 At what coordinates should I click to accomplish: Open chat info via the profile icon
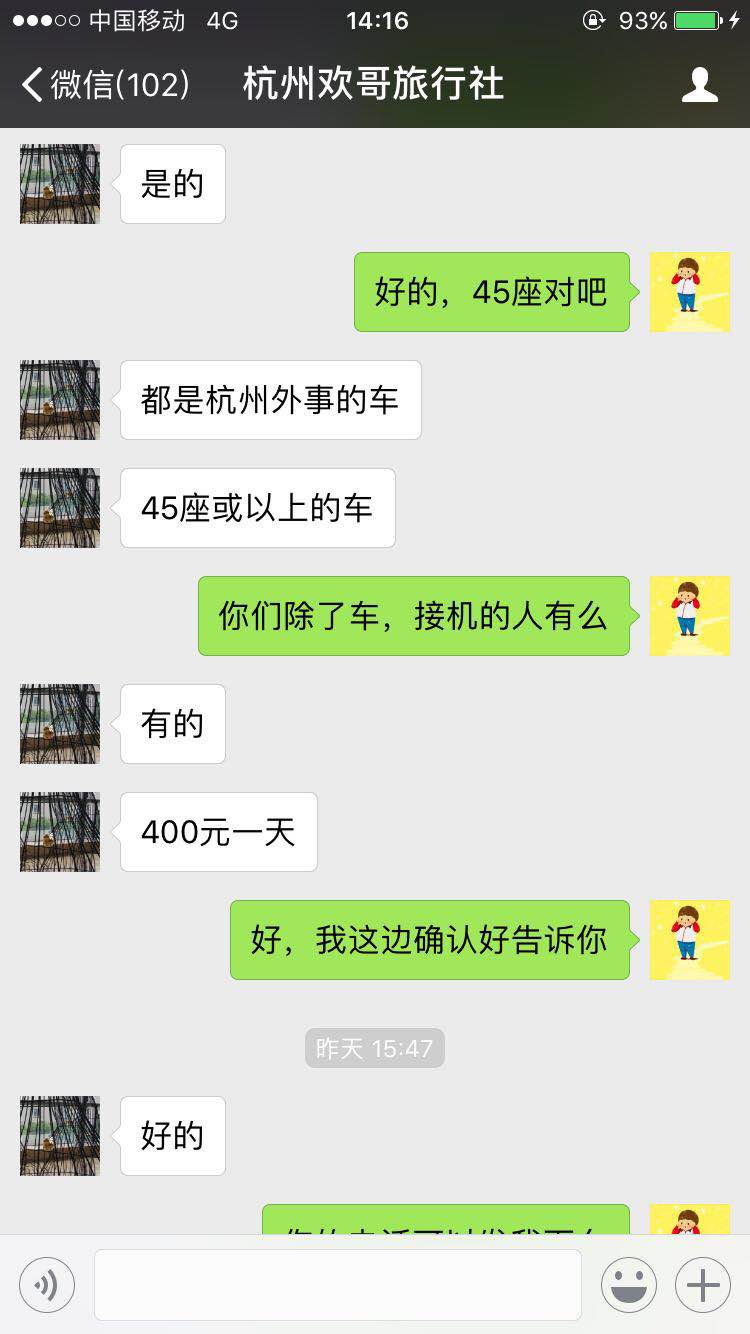(x=699, y=85)
